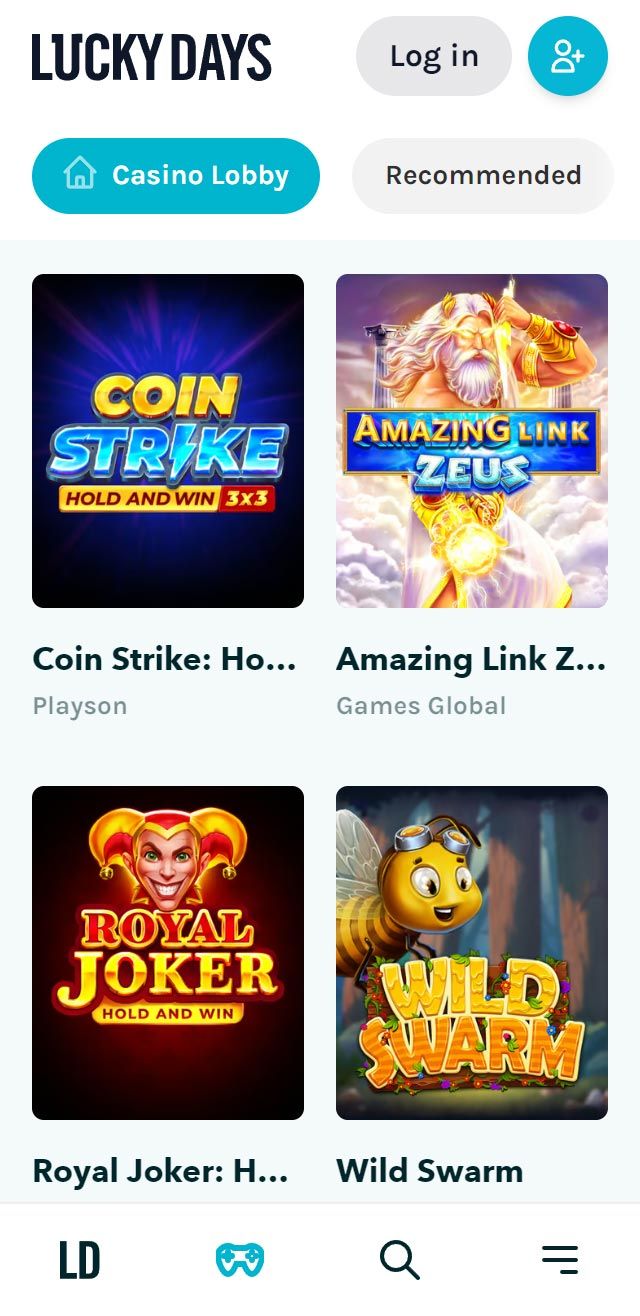Open the hamburger menu
Image resolution: width=640 pixels, height=1316 pixels.
coord(560,1260)
